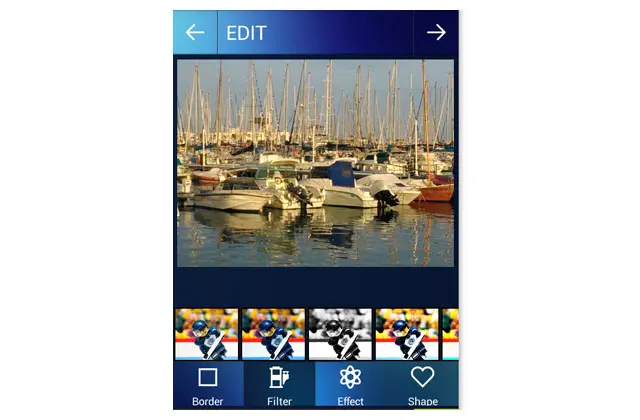Apply the black and white effect thumbnail
Screen dimensions: 640x420
click(340, 334)
